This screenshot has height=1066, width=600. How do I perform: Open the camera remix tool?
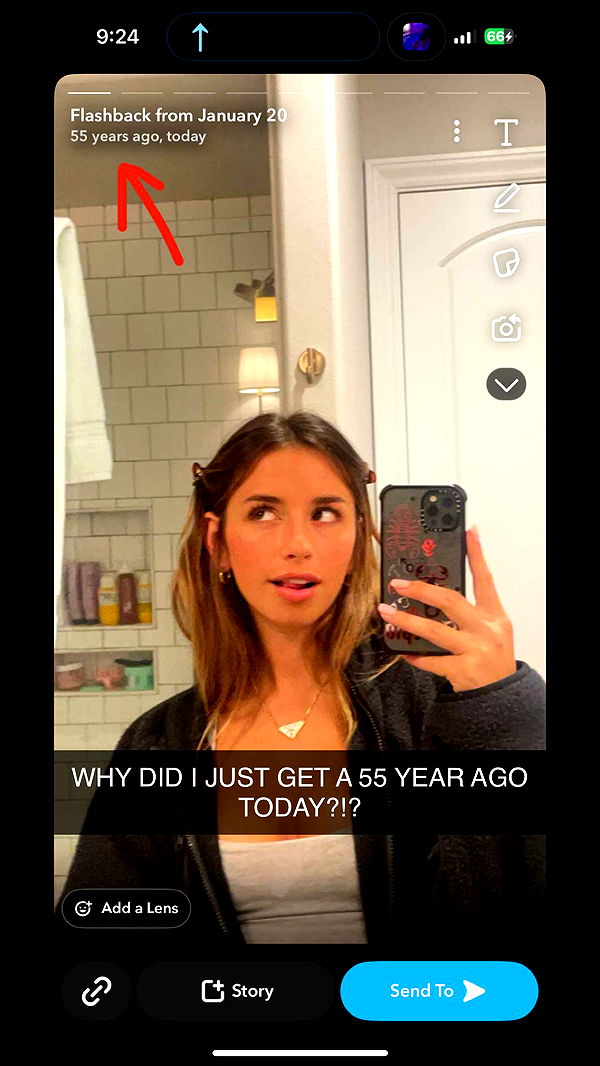(x=506, y=327)
